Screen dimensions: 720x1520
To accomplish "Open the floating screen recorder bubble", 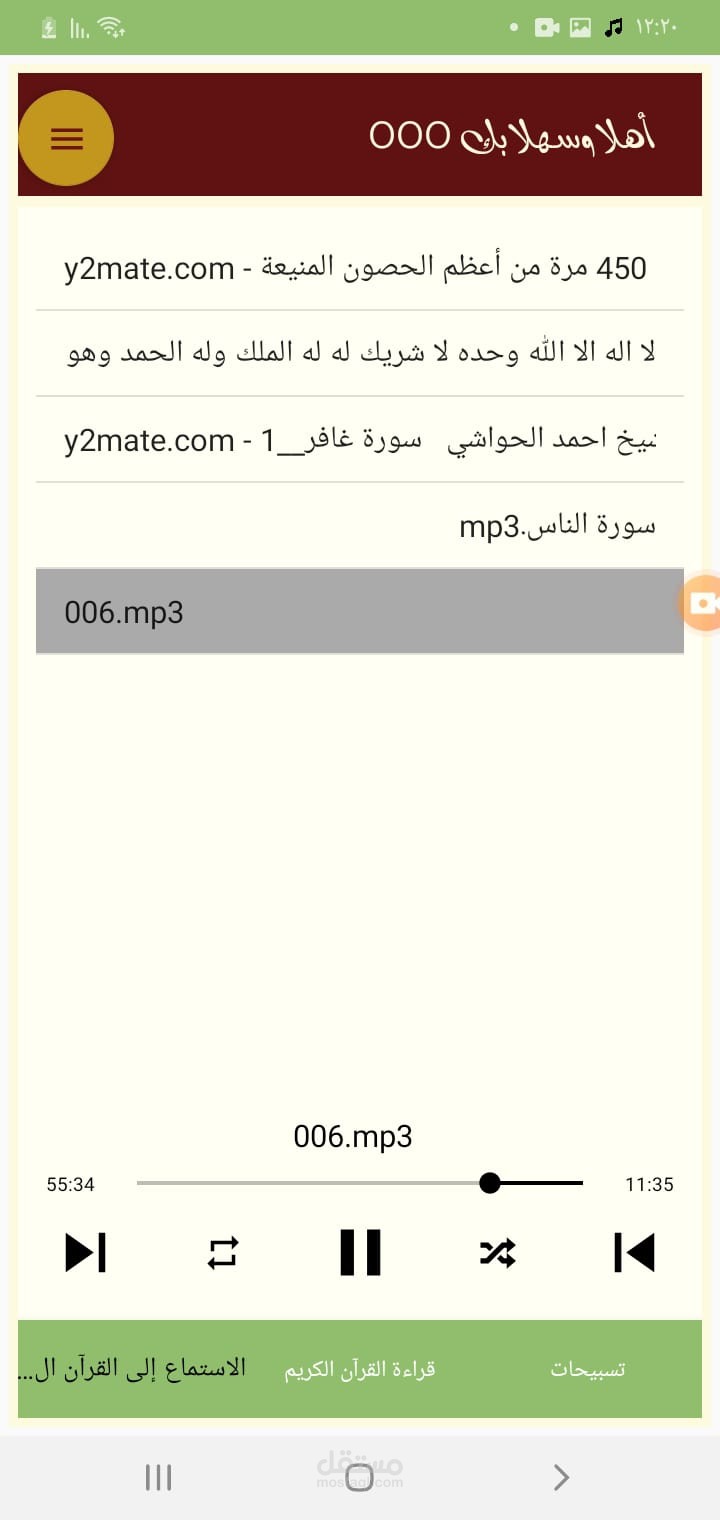I will [702, 603].
